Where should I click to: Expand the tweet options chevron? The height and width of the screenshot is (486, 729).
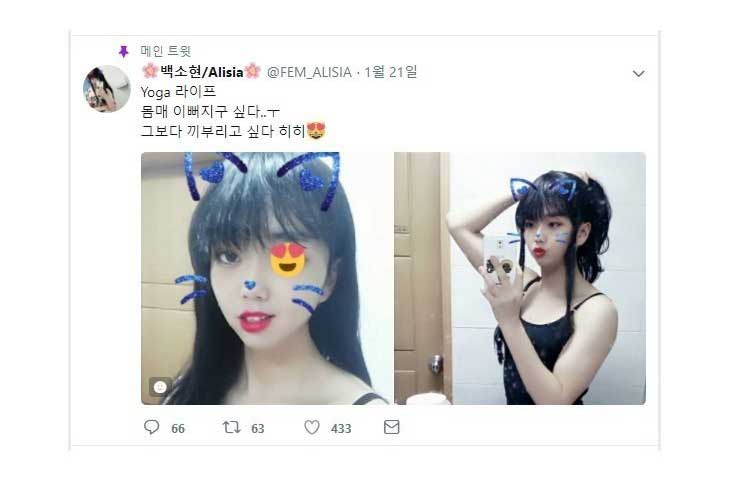[x=639, y=73]
